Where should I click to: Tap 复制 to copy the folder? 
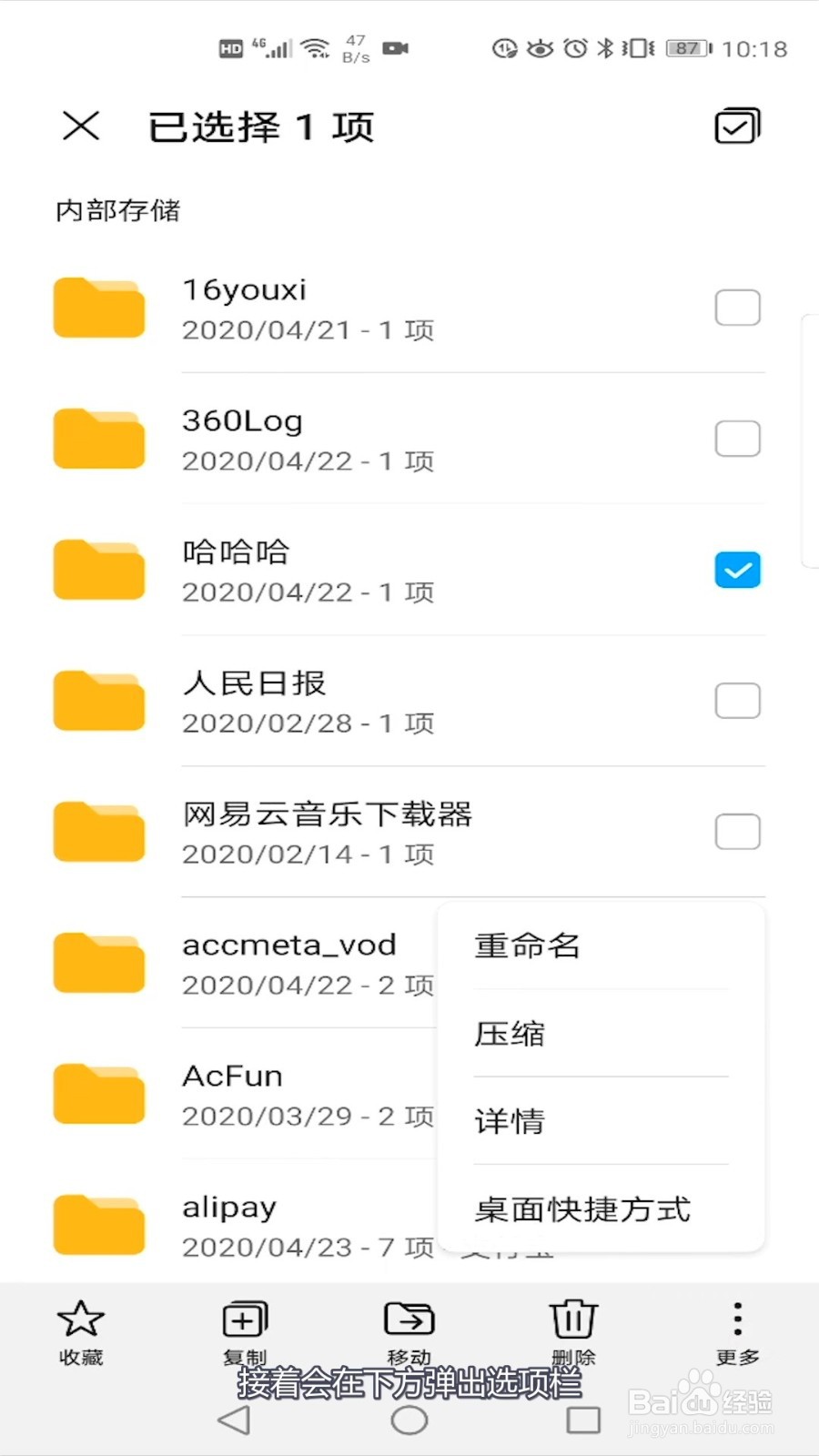tap(245, 1332)
